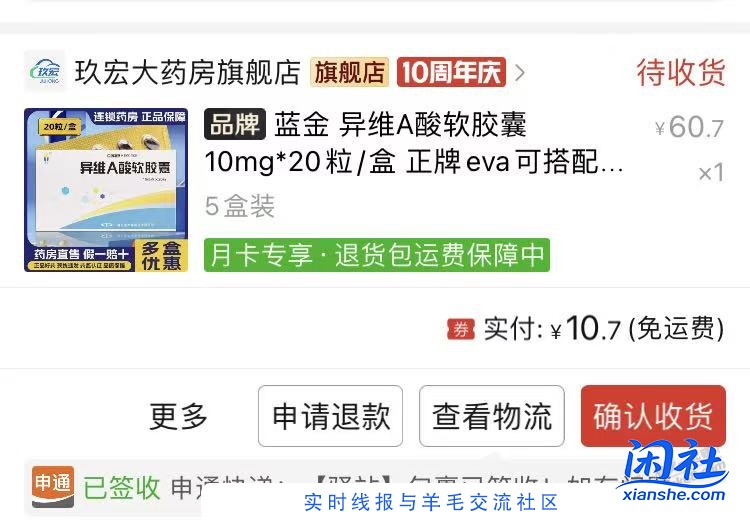Tap 更多 for more order options
750x531 pixels.
pyautogui.click(x=179, y=416)
